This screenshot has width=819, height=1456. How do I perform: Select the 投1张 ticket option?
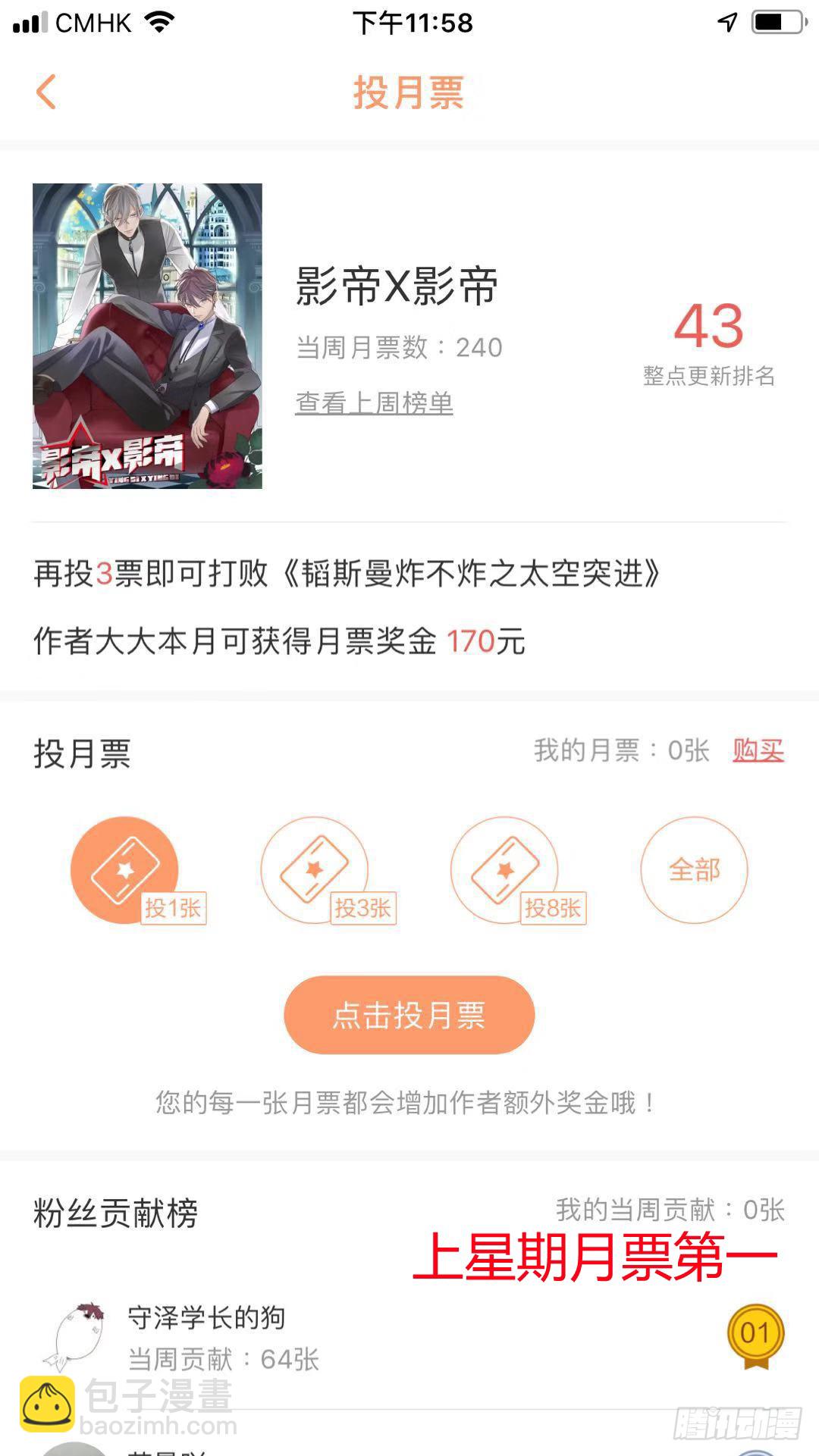point(136,871)
